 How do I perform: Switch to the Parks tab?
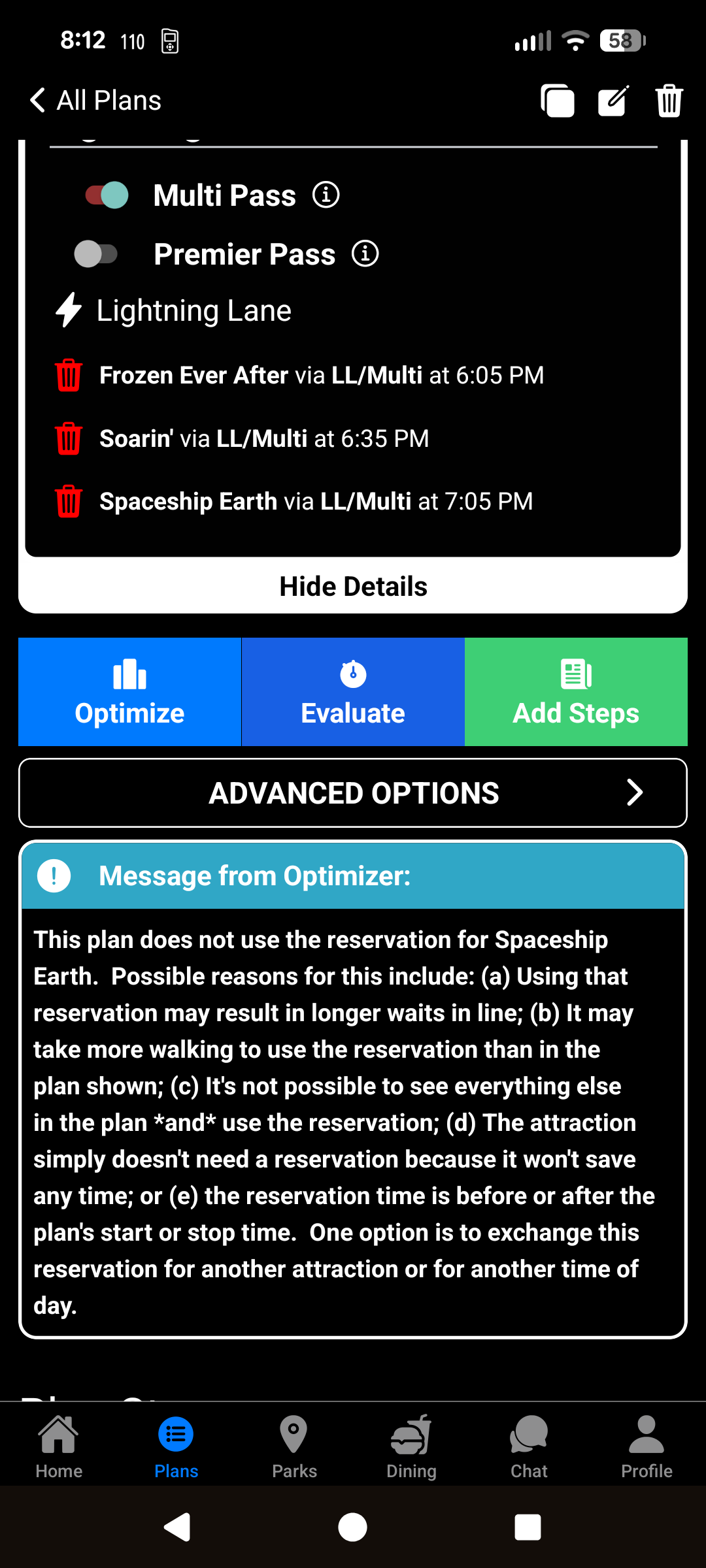tap(294, 1446)
